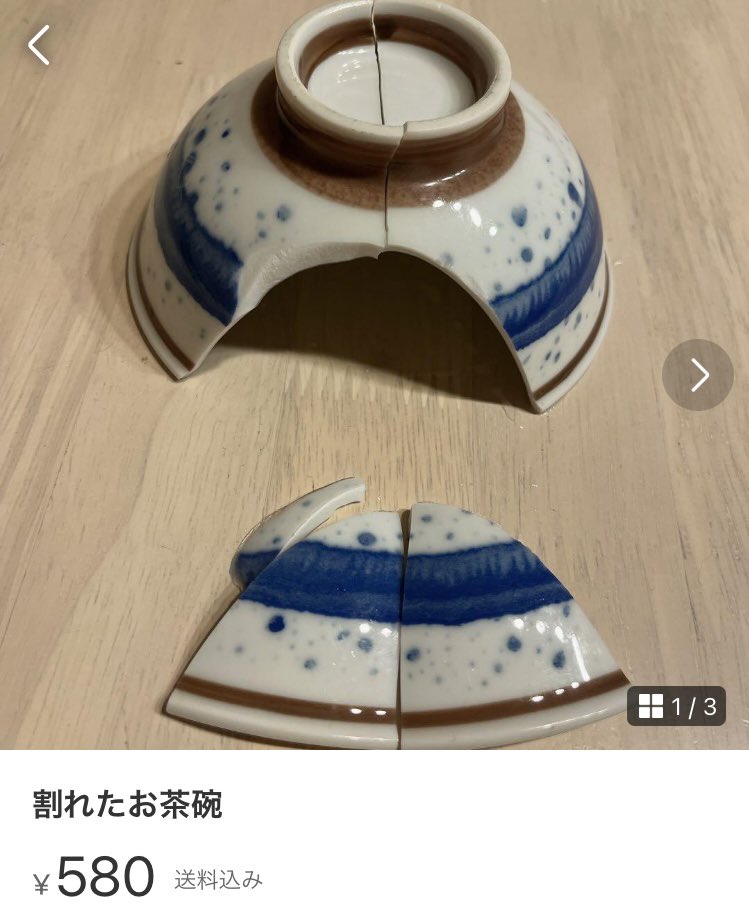Show the next product photo

pos(698,375)
